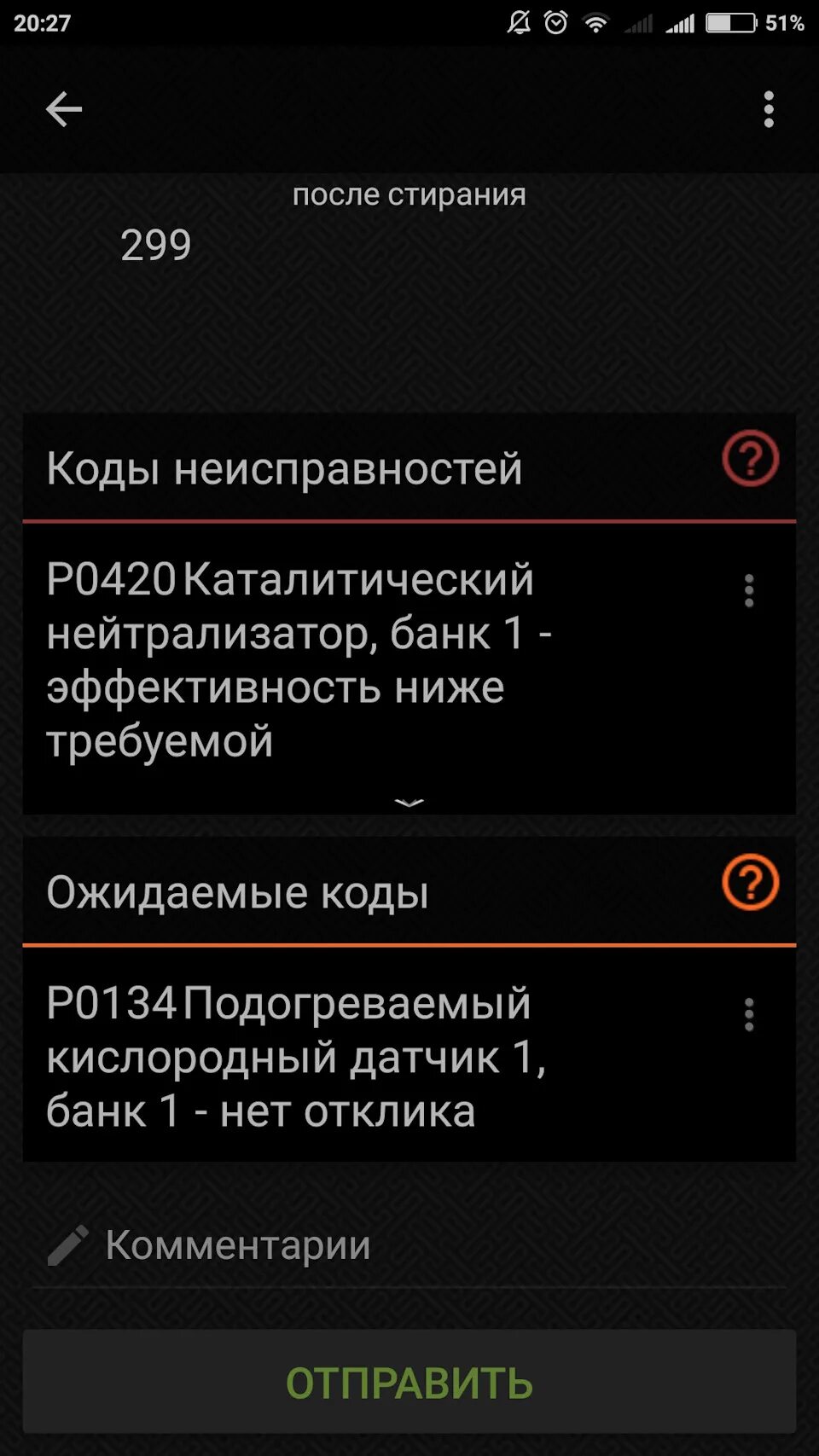Open help for Коды неисправностей
Screen dimensions: 819x1456
(x=750, y=459)
